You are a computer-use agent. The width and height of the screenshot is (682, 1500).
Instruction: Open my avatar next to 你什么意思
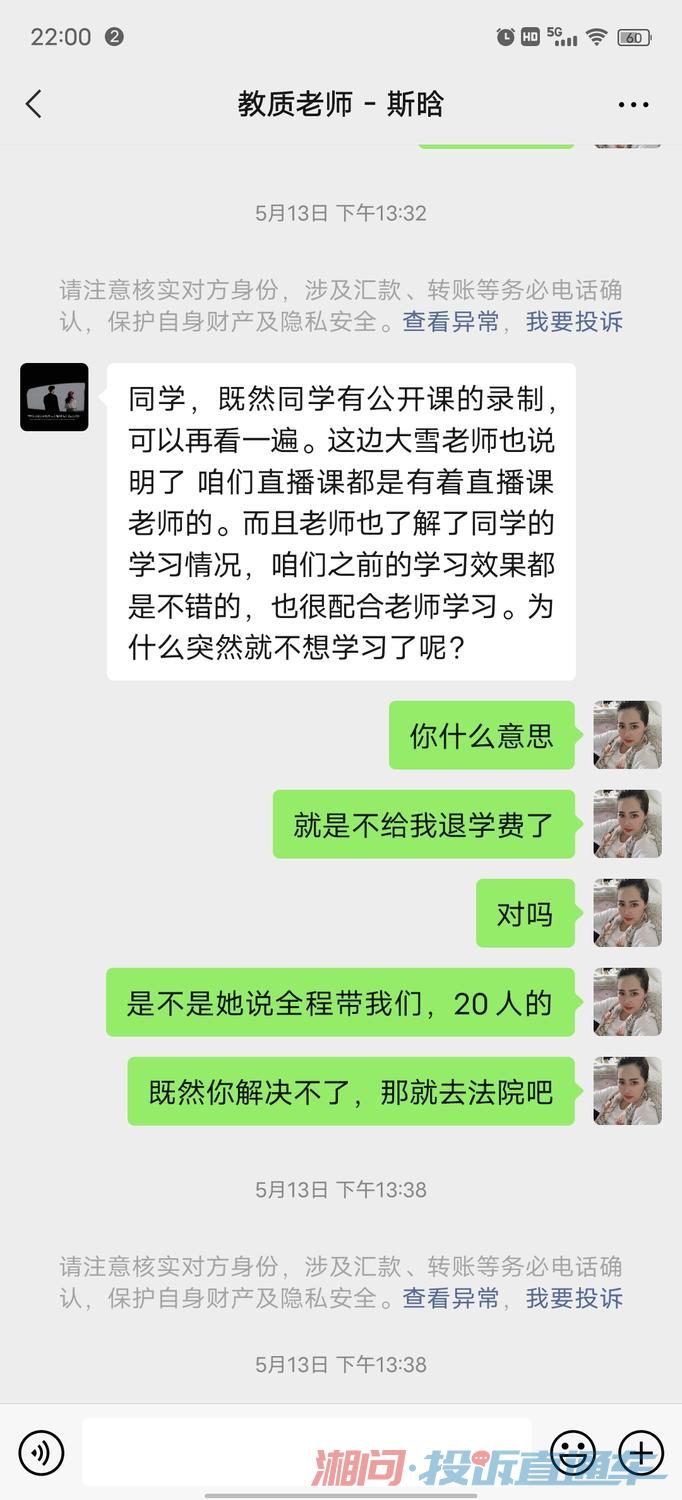[627, 735]
